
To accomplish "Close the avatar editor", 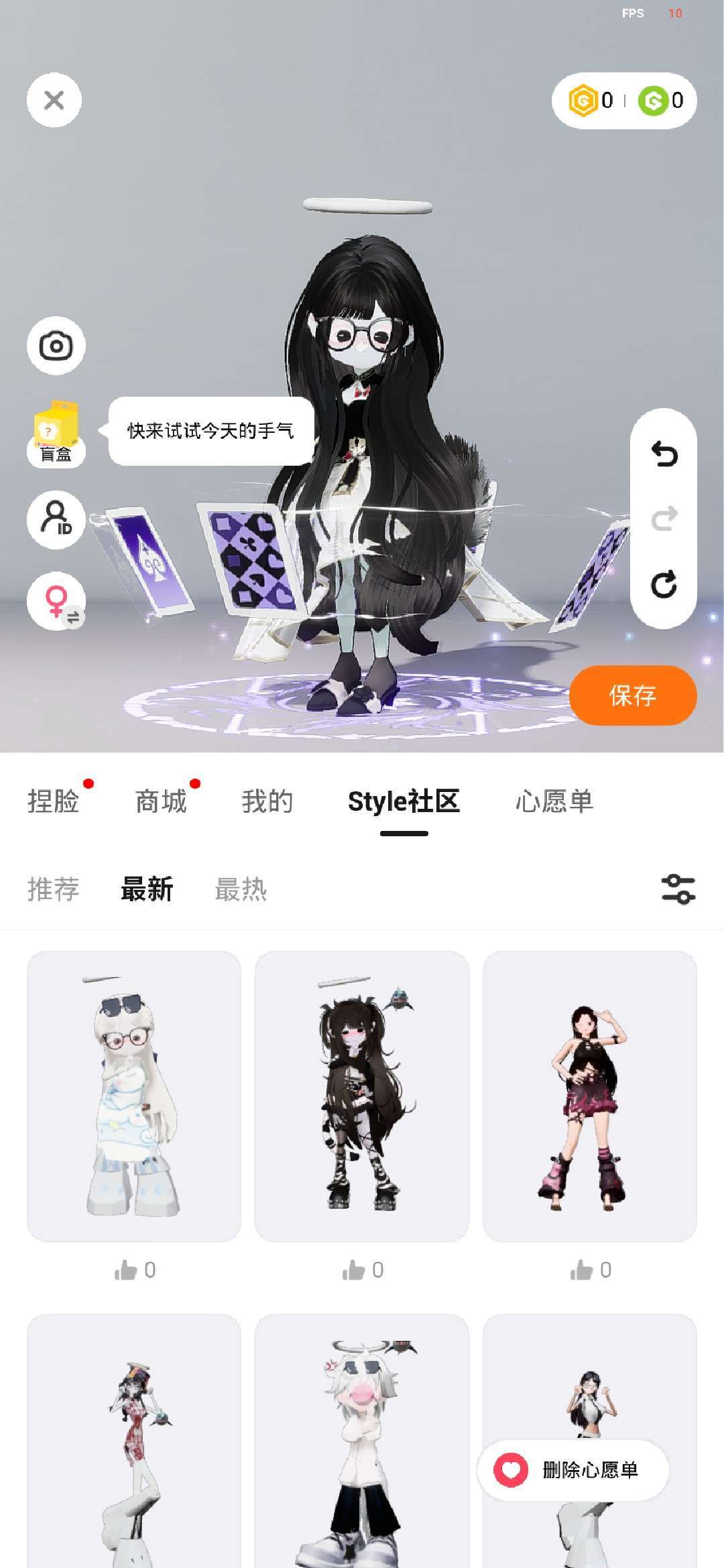I will (54, 101).
